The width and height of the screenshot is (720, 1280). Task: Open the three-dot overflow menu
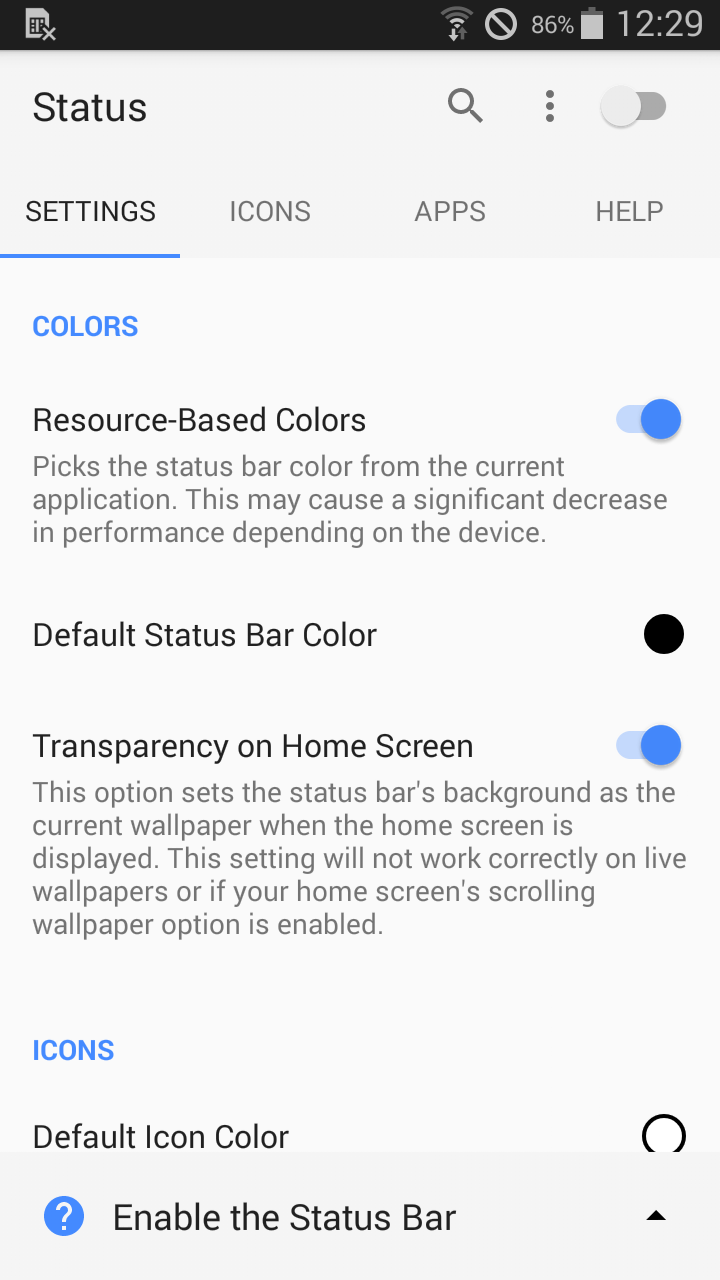point(549,106)
